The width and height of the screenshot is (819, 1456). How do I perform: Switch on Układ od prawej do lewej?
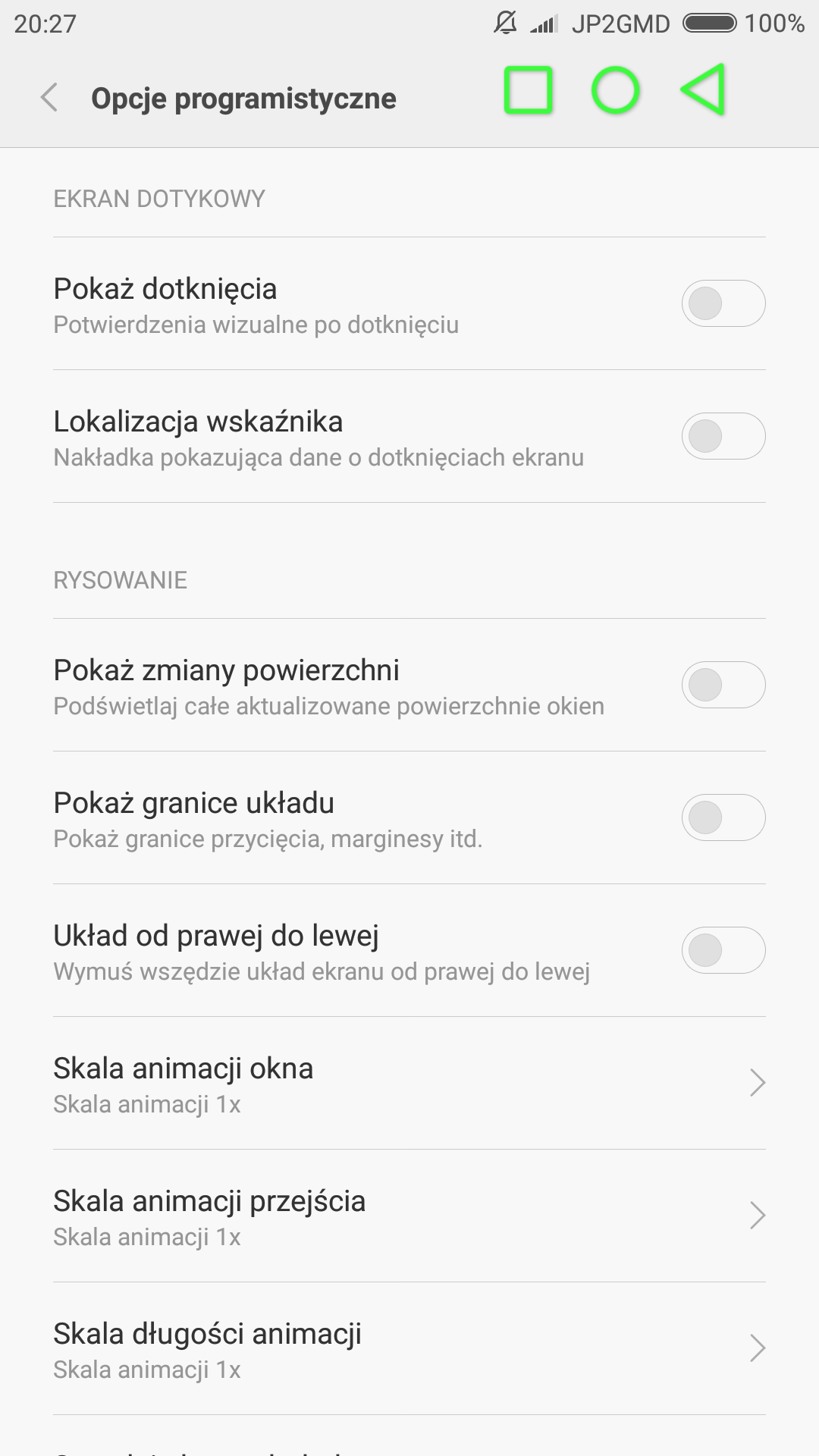(x=723, y=950)
